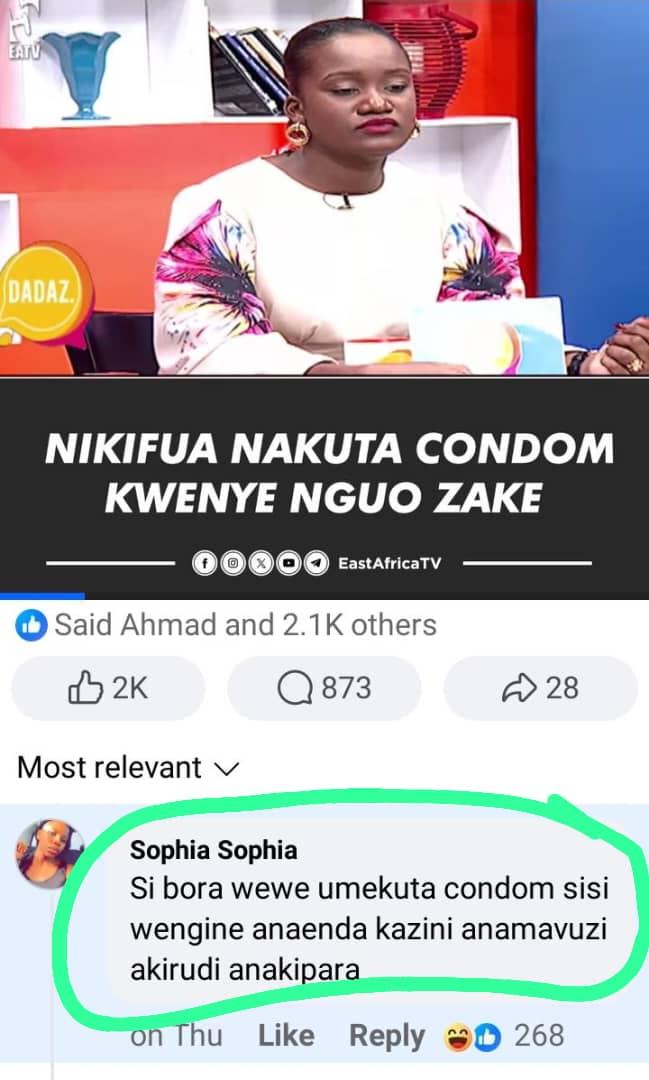Open Sophia Sophia's profile name link
649x1080 pixels.
pos(213,851)
